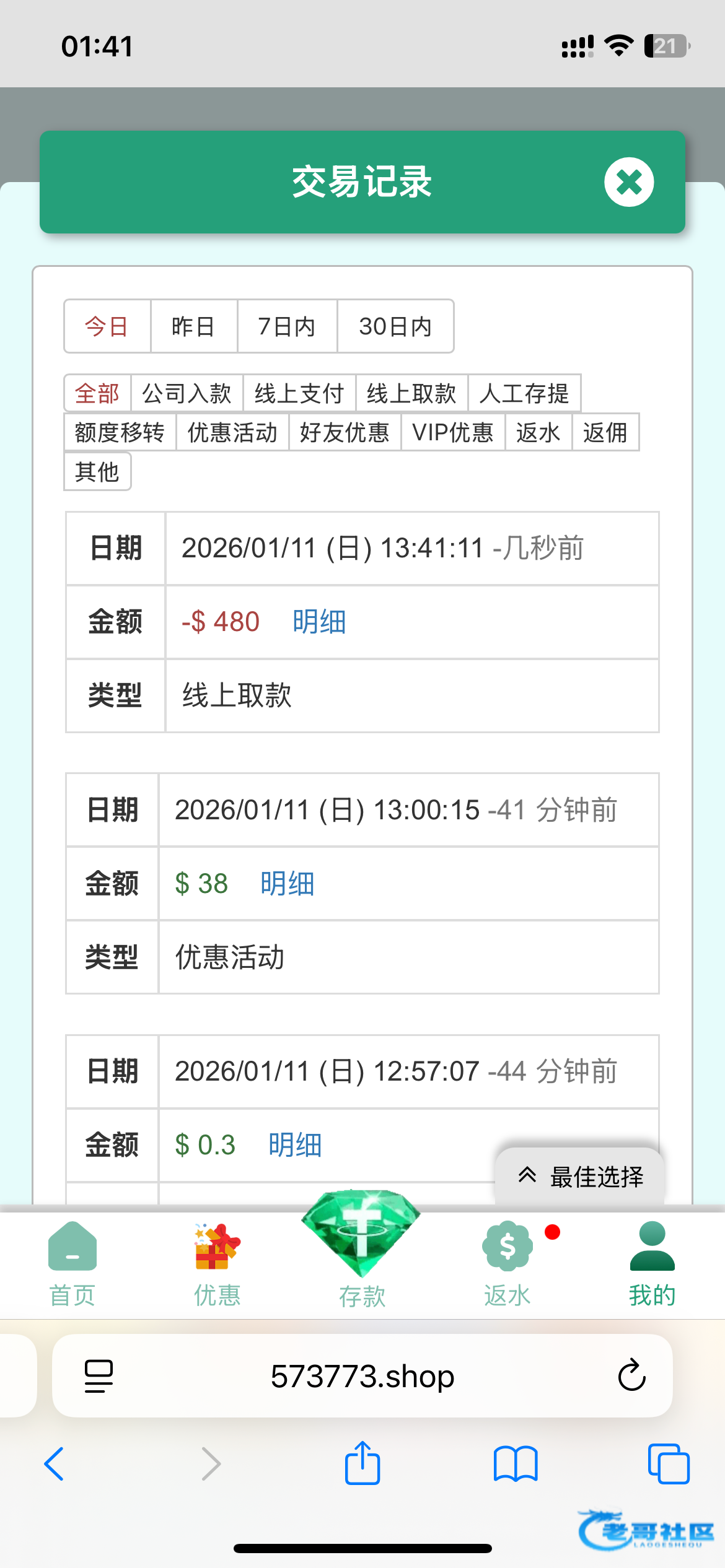
Task: Switch to the 昨日 date filter
Action: pyautogui.click(x=193, y=326)
